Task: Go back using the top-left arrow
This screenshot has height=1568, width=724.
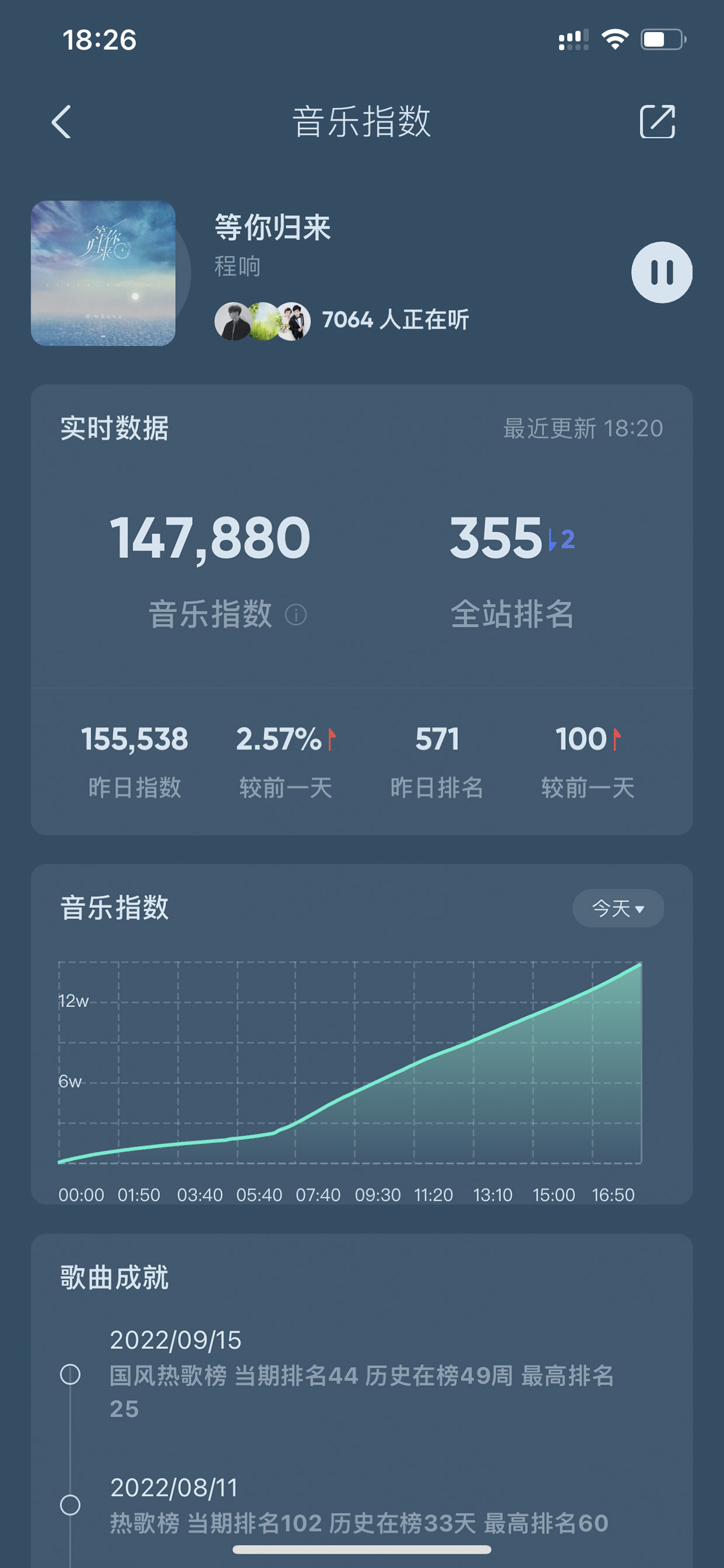Action: point(61,122)
